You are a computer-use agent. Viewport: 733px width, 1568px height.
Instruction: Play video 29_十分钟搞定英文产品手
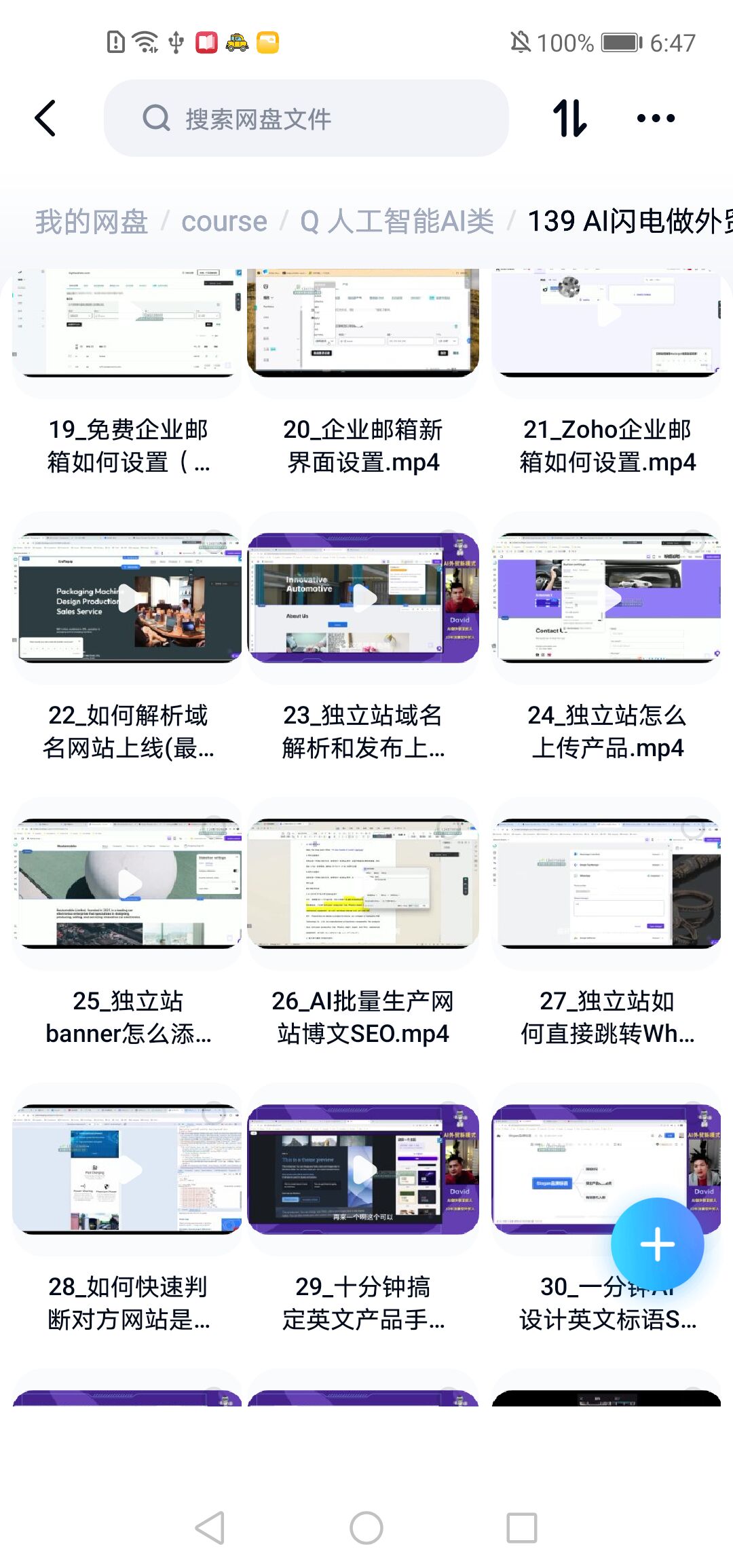pos(363,1169)
